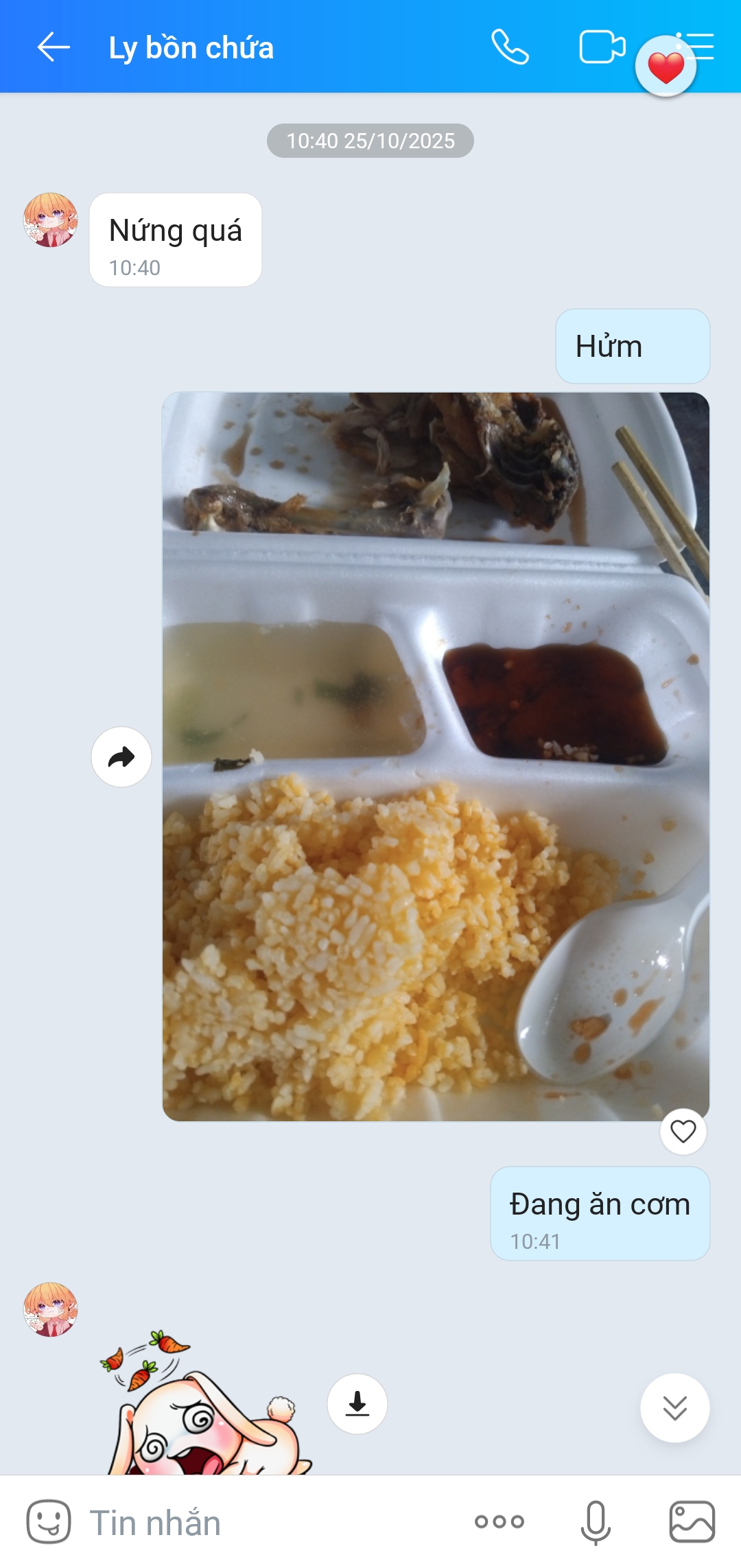The image size is (741, 1568).
Task: Tap the floating red heart bubble
Action: coord(665,67)
